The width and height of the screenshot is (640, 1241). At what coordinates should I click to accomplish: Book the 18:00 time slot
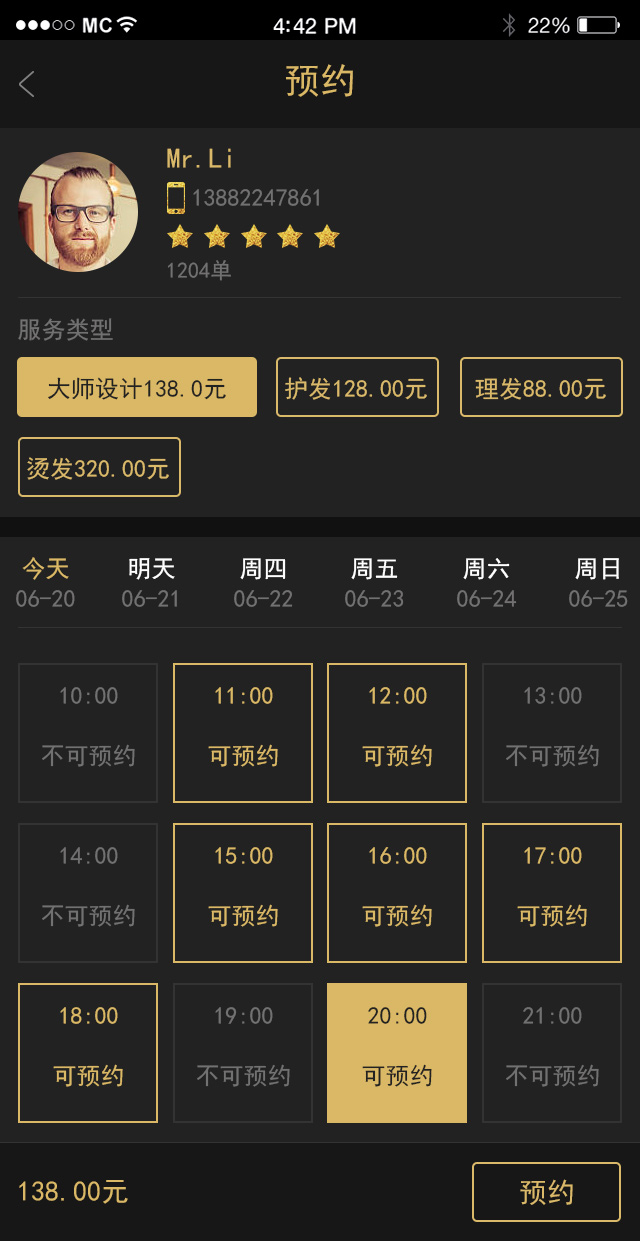point(88,1053)
